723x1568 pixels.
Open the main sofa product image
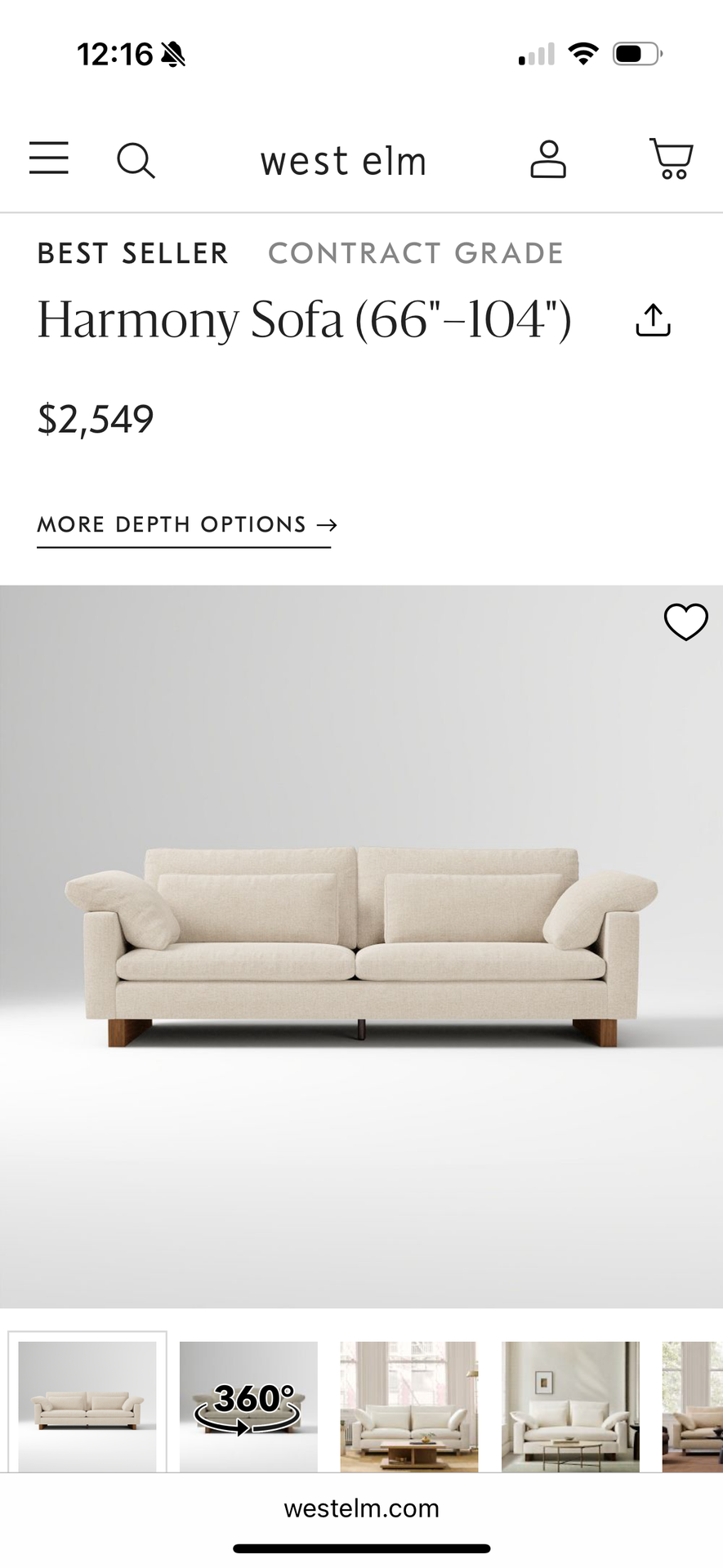[361, 946]
